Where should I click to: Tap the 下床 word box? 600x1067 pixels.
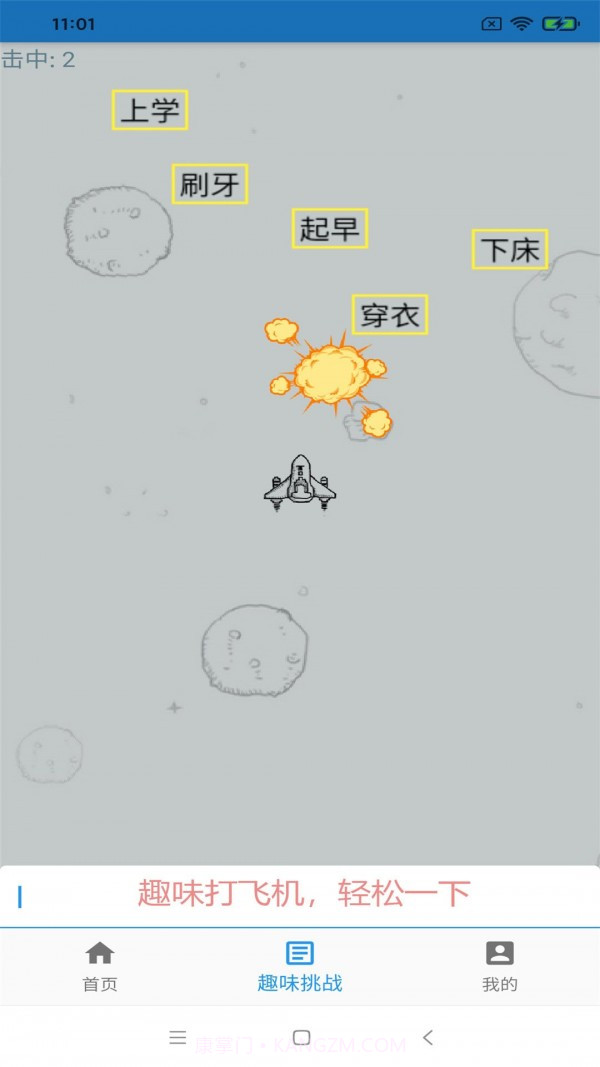(510, 249)
